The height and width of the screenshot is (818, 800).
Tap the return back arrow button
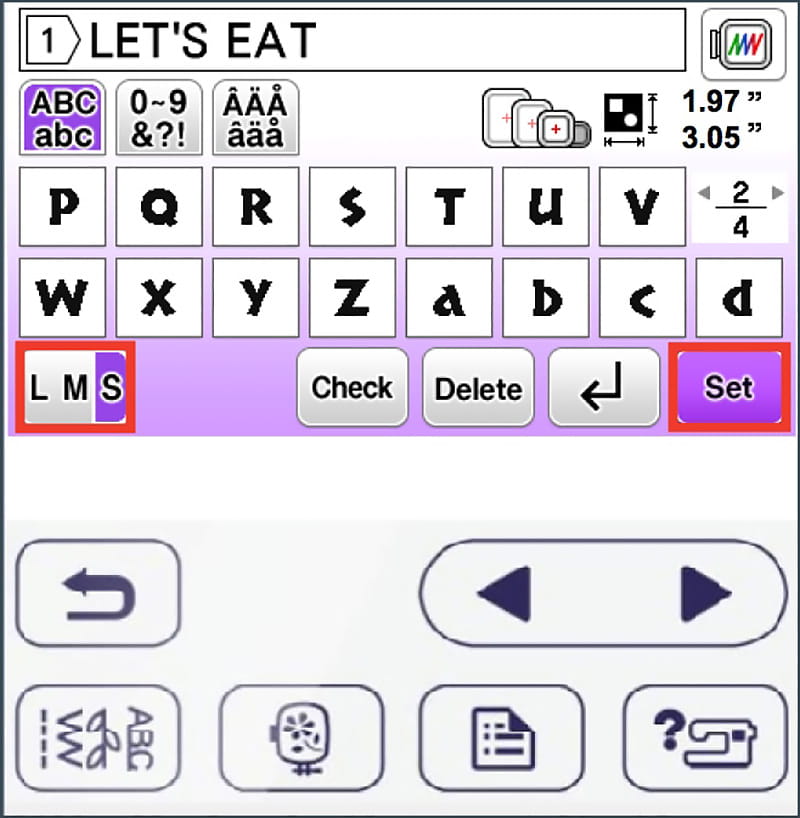tap(98, 593)
